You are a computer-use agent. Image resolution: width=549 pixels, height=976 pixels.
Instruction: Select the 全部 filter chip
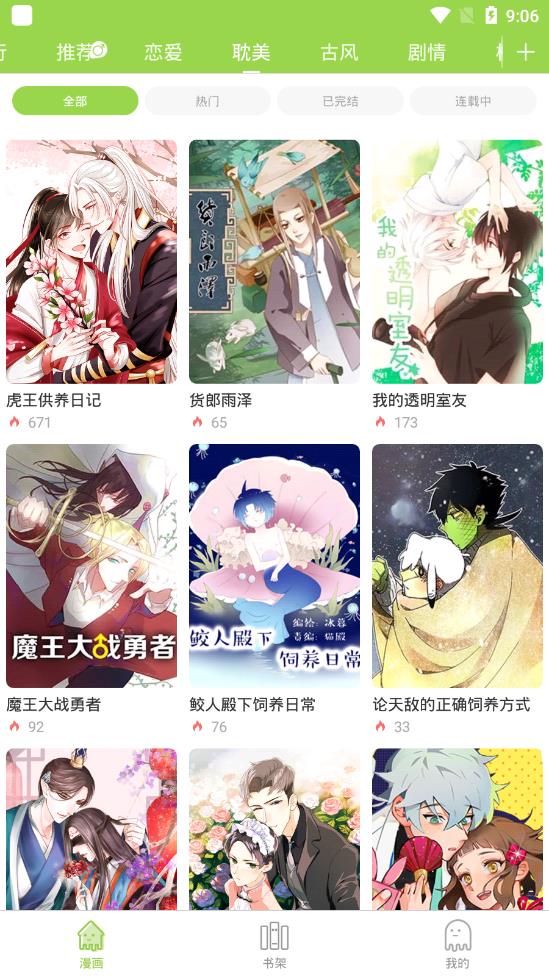click(x=75, y=101)
